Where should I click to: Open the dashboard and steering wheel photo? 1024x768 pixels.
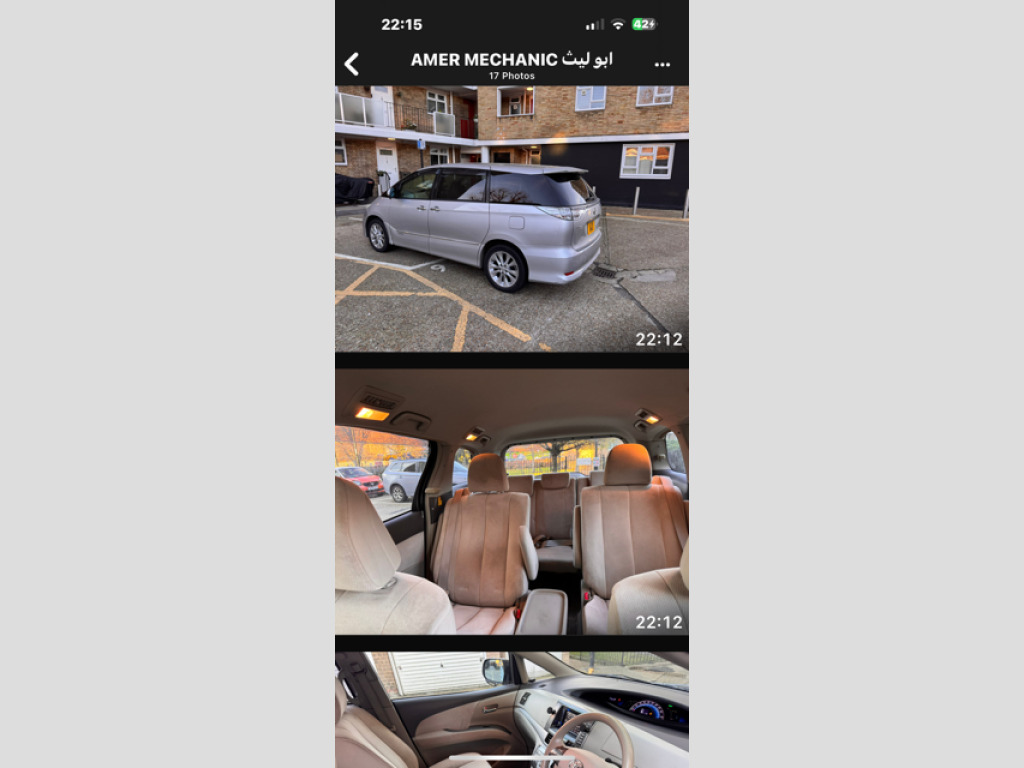point(511,709)
